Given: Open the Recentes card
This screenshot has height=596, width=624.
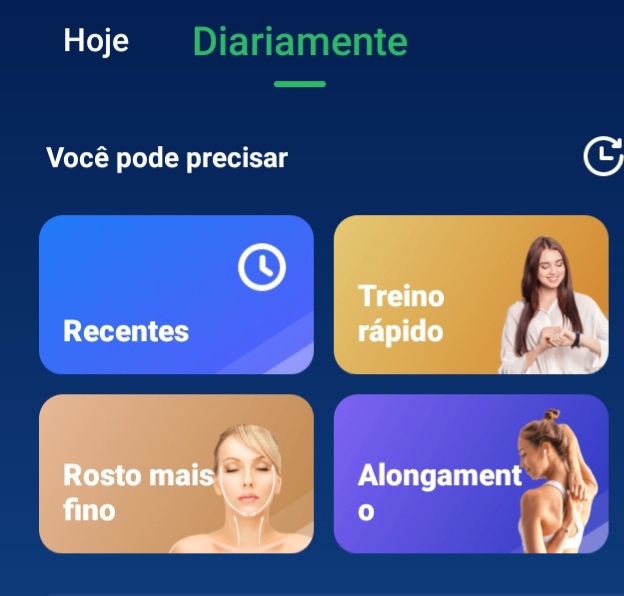Looking at the screenshot, I should tap(176, 295).
